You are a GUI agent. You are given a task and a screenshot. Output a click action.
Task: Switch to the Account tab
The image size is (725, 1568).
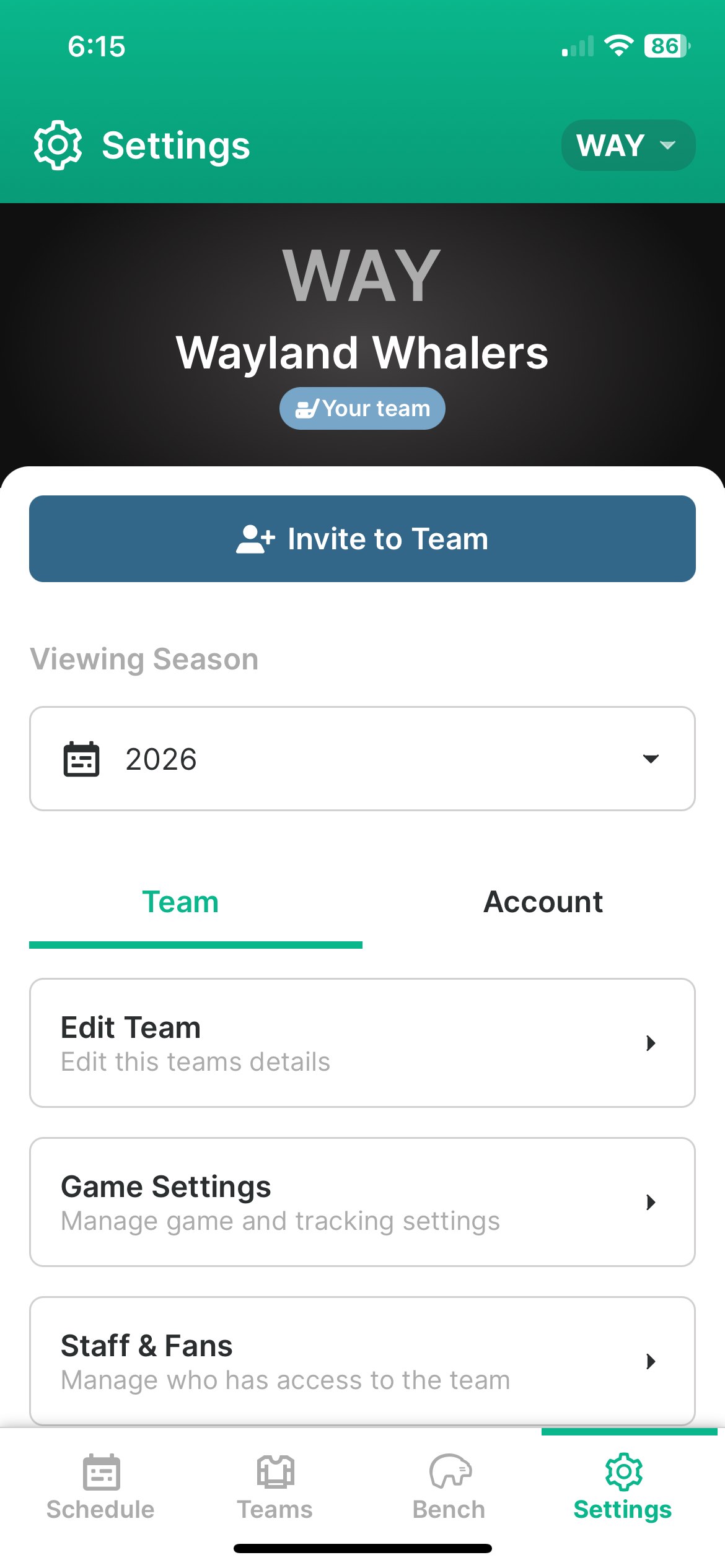[543, 902]
